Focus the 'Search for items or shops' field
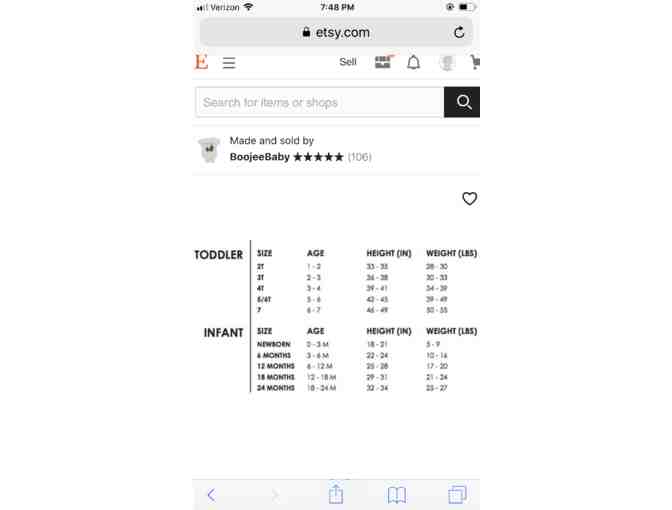The width and height of the screenshot is (672, 510). coord(319,102)
